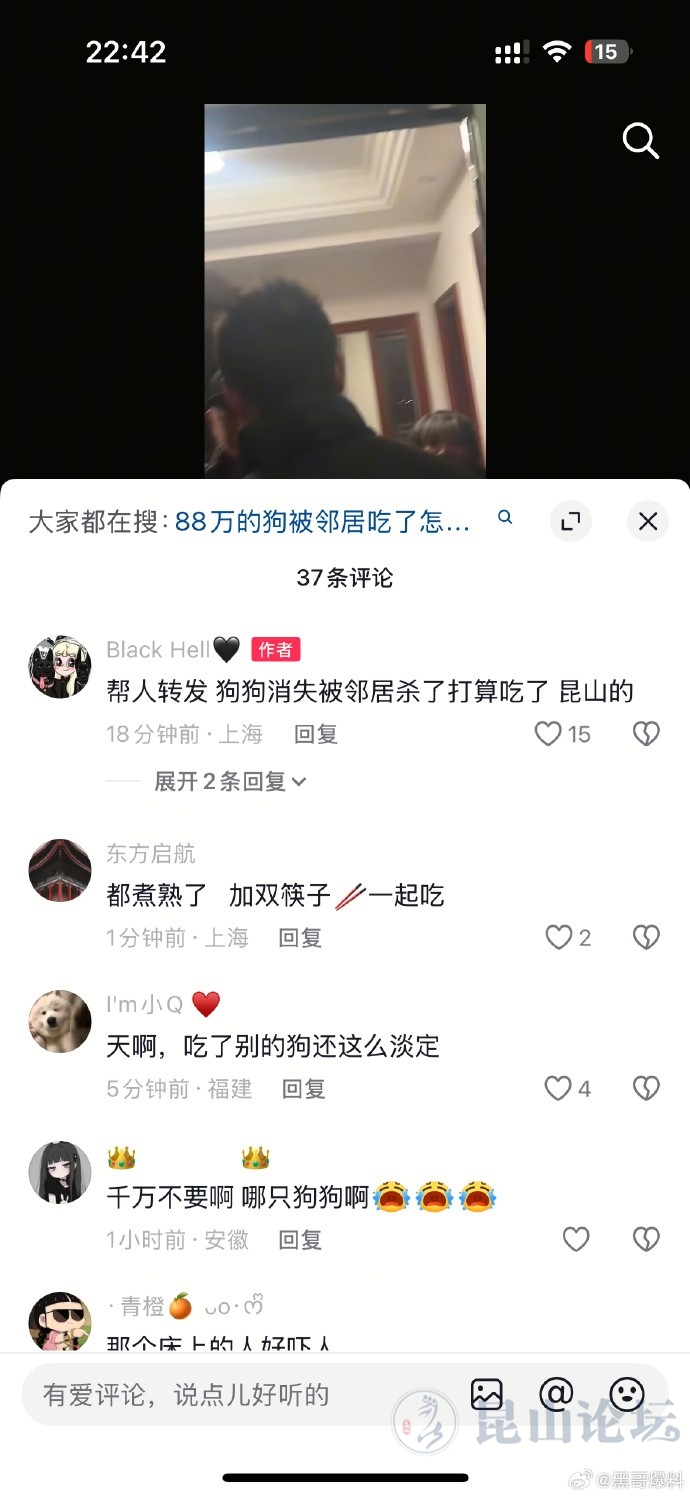Reply to 东方启航's comment

point(300,937)
